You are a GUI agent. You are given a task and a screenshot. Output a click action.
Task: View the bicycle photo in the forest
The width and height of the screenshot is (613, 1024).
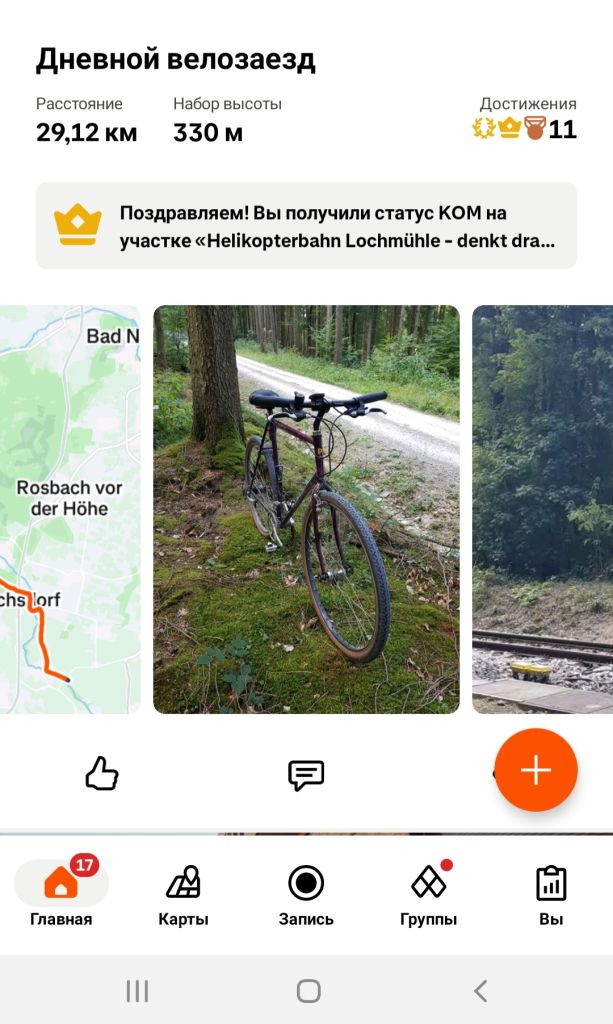(306, 509)
